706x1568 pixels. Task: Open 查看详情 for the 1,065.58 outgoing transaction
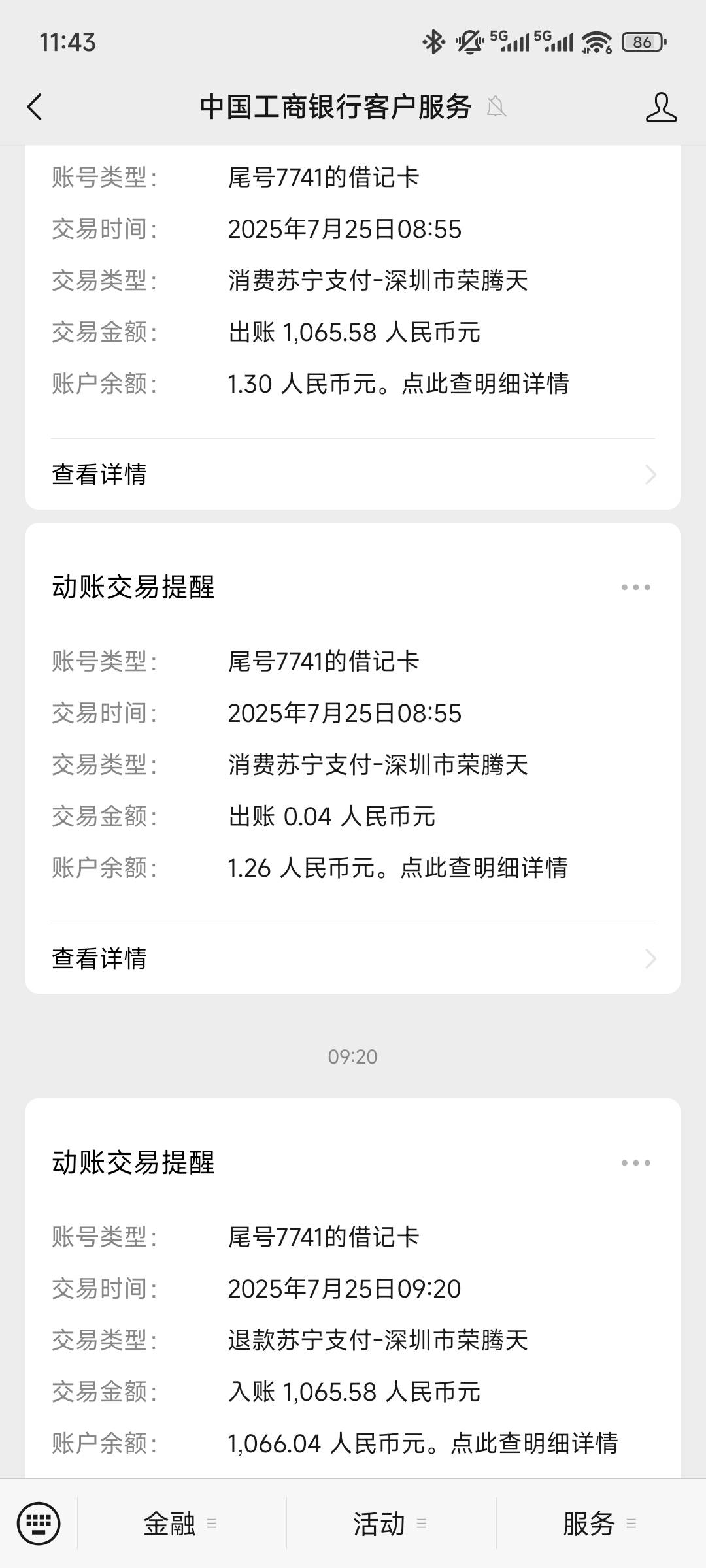click(353, 474)
